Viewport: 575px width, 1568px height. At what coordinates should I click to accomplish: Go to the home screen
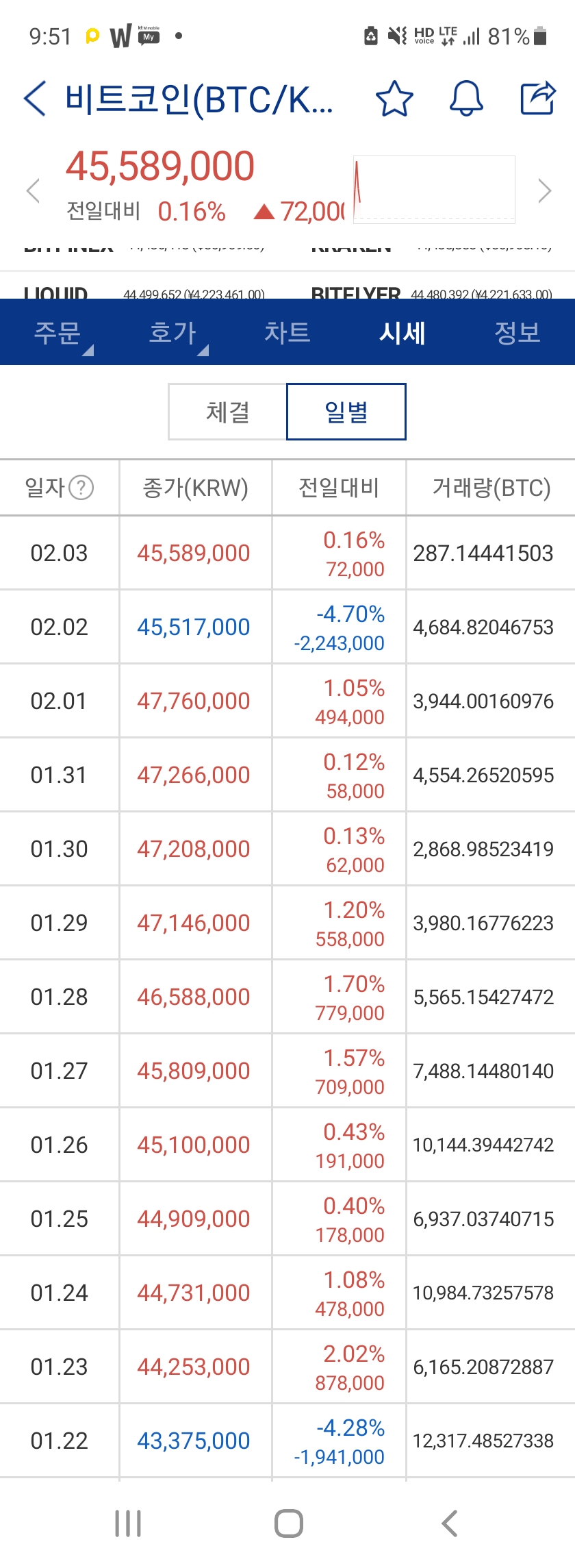pyautogui.click(x=288, y=1523)
